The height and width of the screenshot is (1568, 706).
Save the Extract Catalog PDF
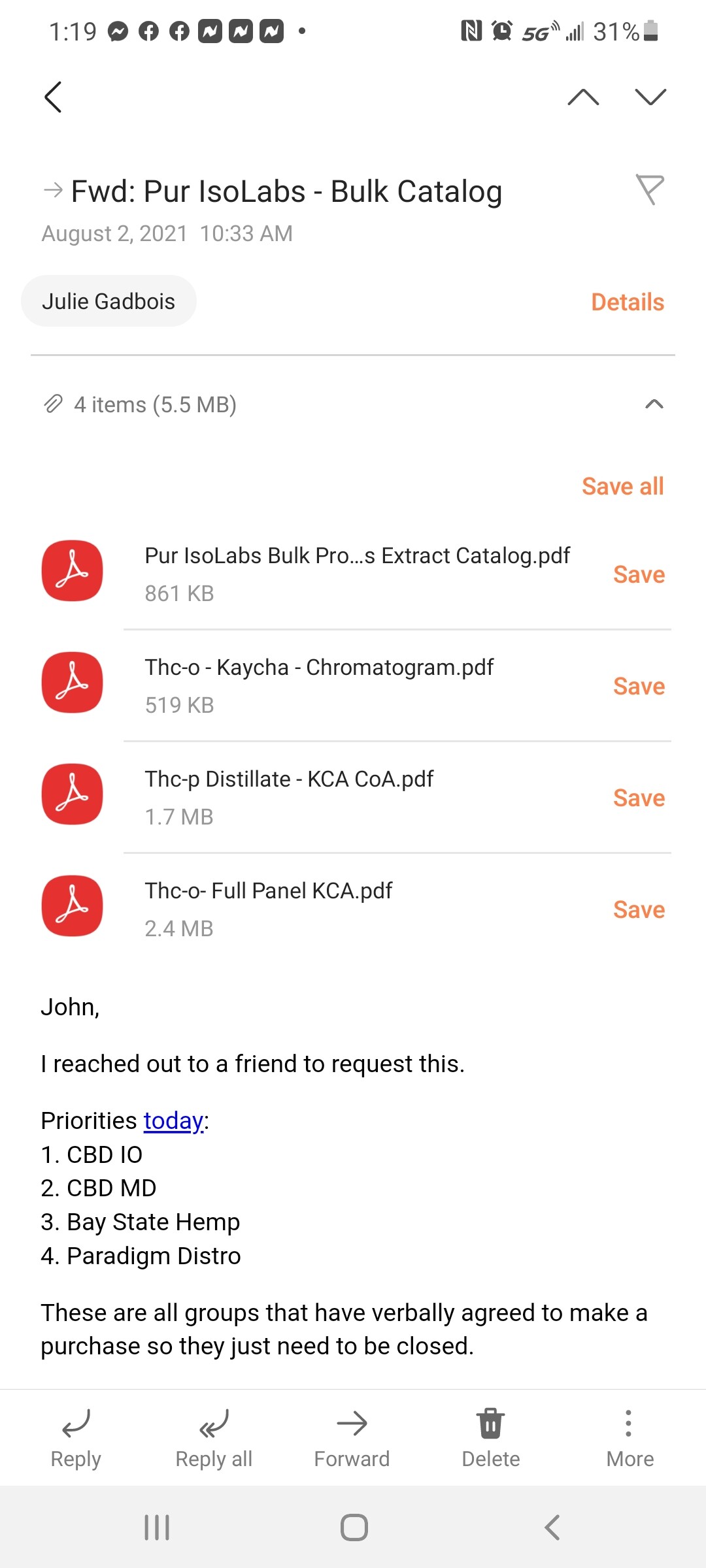coord(639,574)
